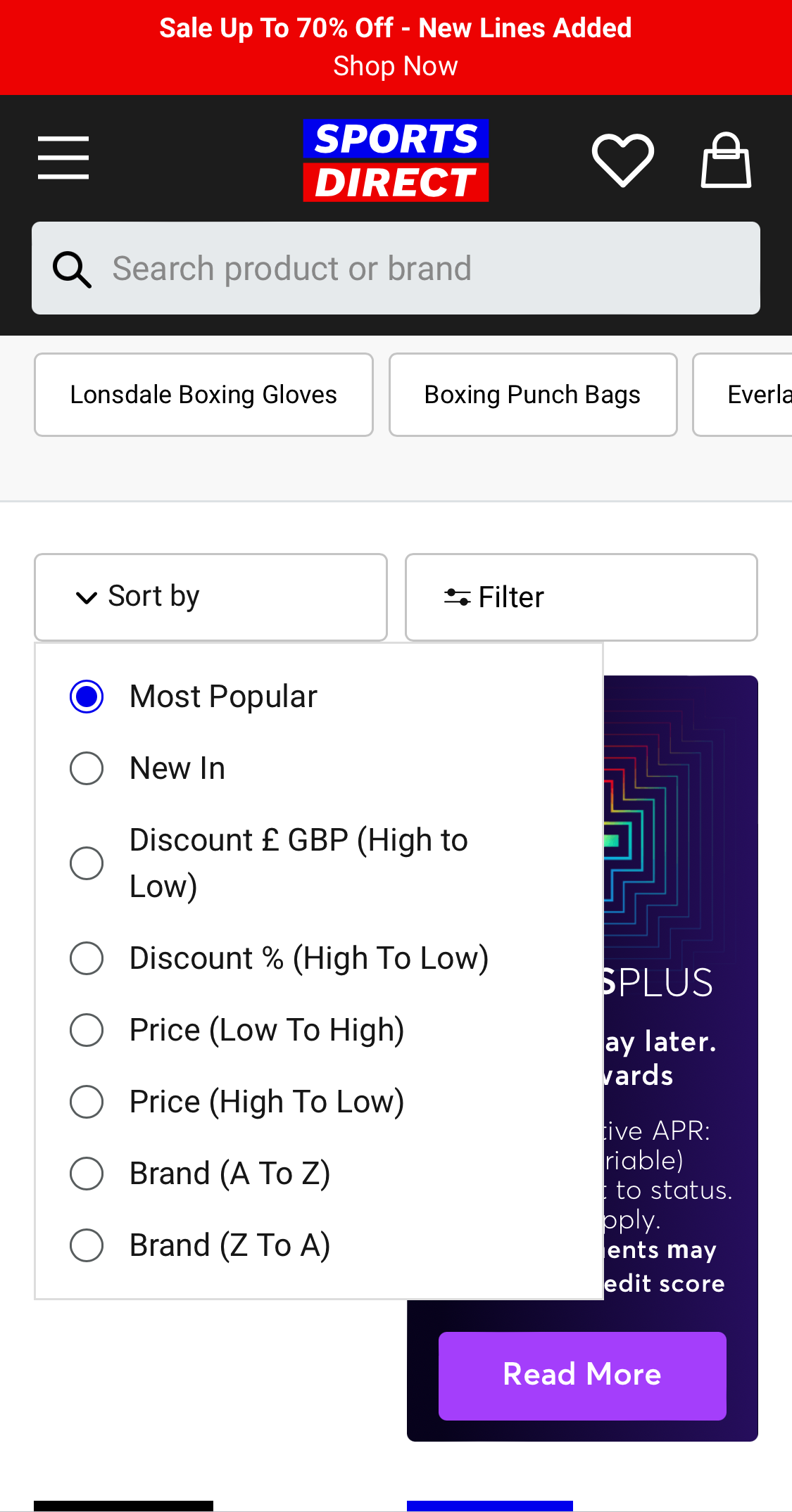
Task: Click the Filter sliders icon
Action: pyautogui.click(x=457, y=597)
